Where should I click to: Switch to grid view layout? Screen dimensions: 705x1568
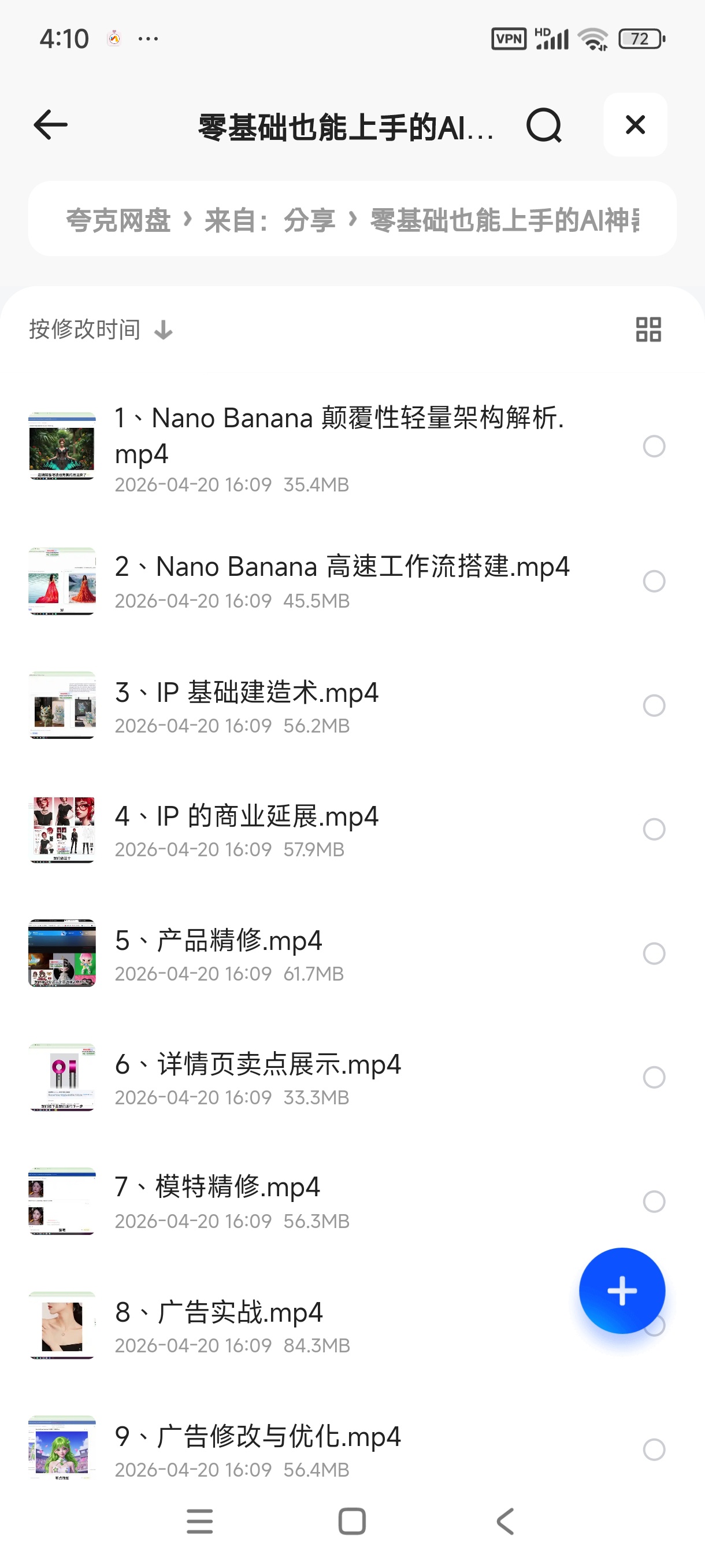pyautogui.click(x=648, y=329)
